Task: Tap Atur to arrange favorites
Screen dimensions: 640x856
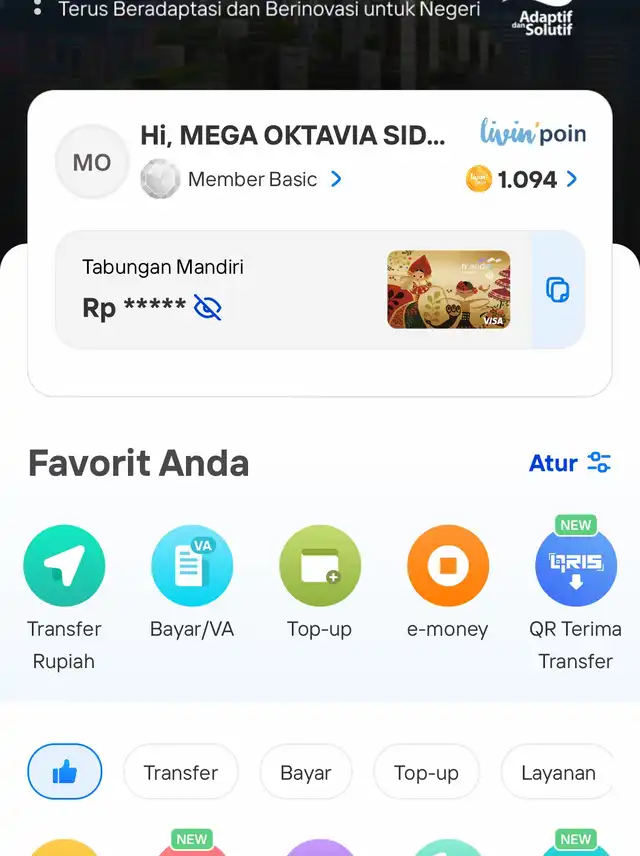Action: 569,463
